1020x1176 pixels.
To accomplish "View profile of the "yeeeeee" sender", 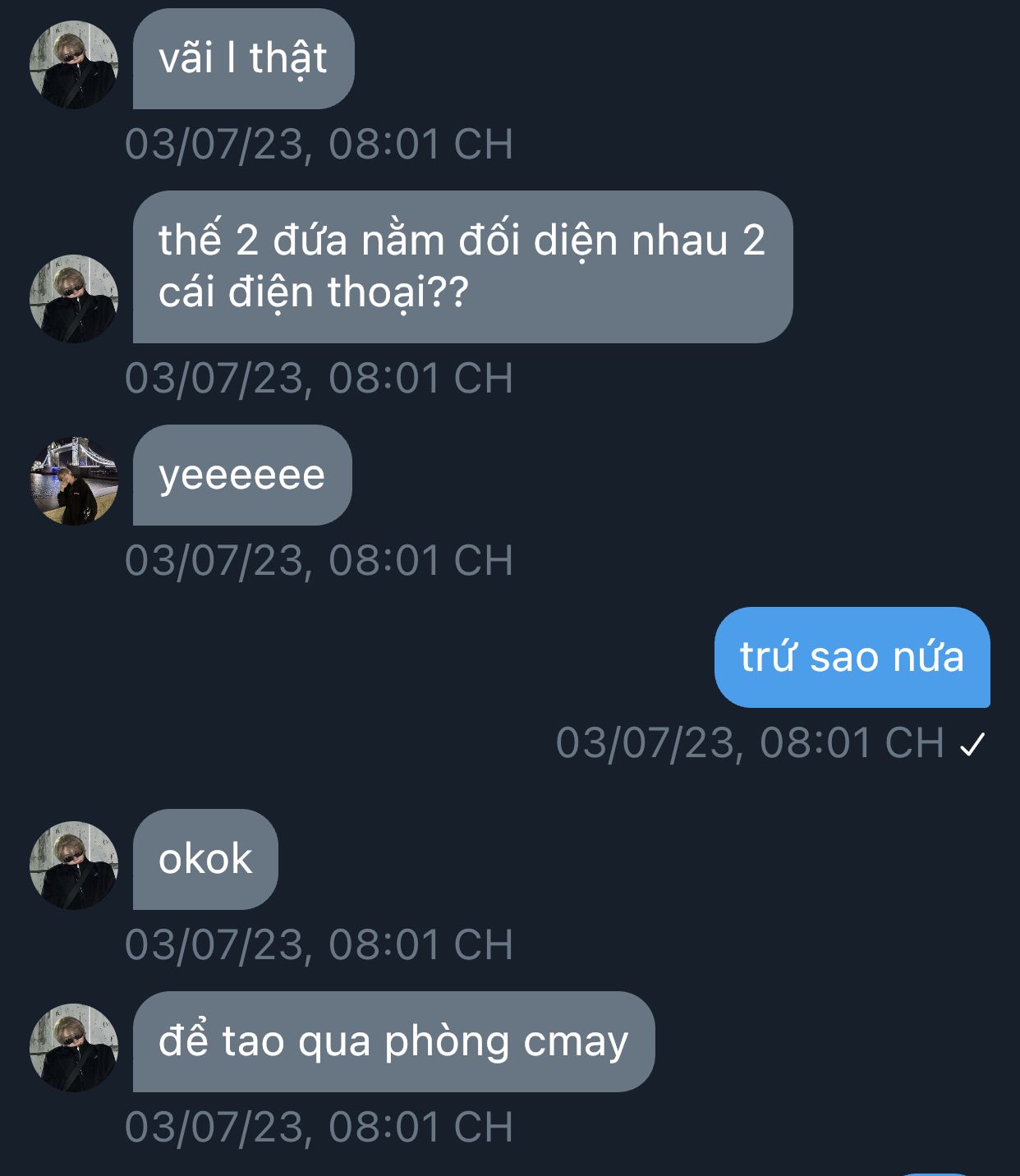I will [74, 481].
